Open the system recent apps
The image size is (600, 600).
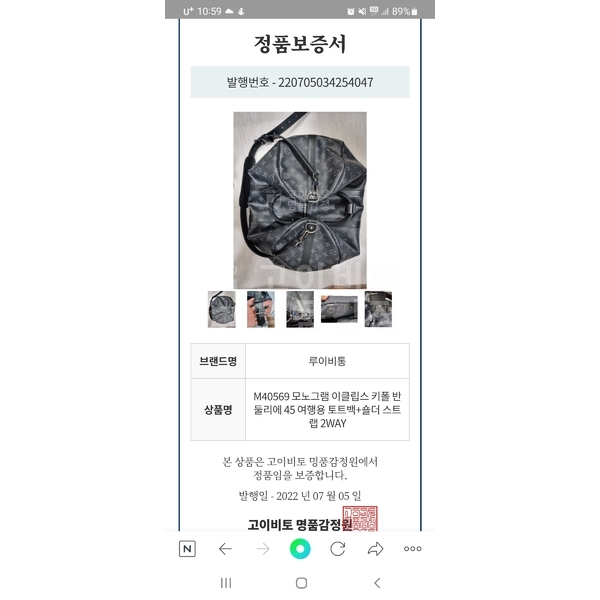pos(225,583)
